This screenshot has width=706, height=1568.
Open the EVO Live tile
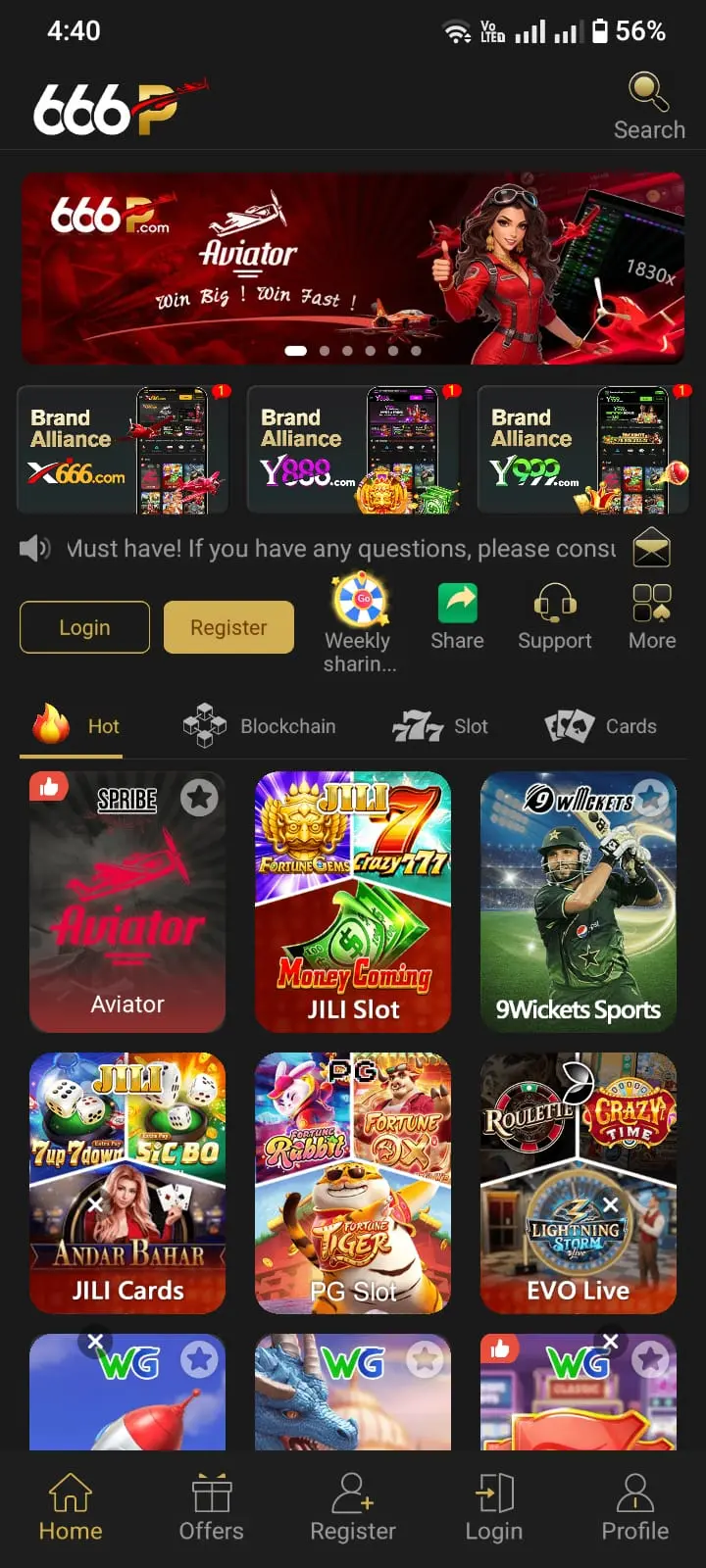(x=579, y=1183)
